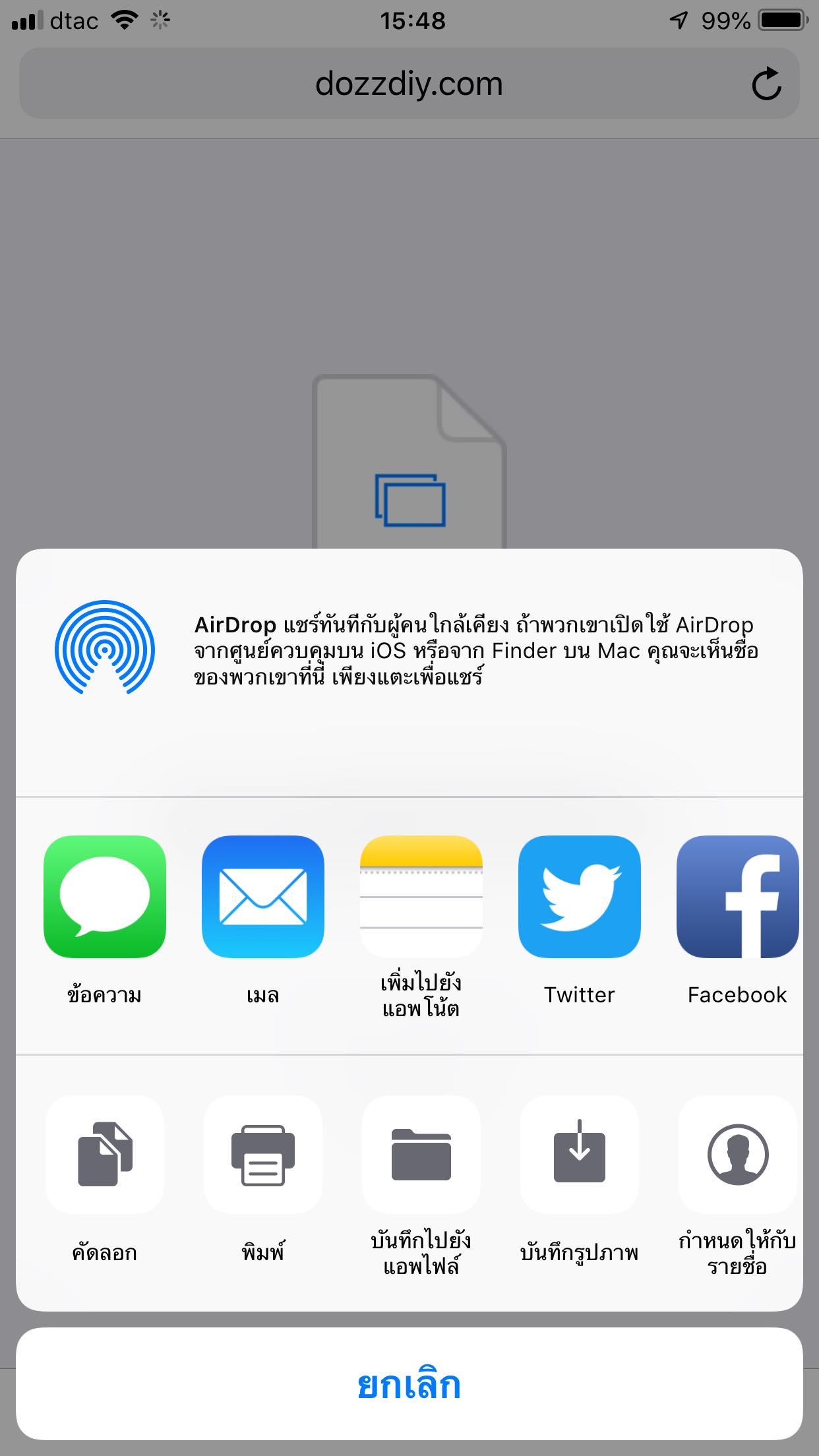Image resolution: width=819 pixels, height=1456 pixels.
Task: Add to the Notes app
Action: (421, 897)
